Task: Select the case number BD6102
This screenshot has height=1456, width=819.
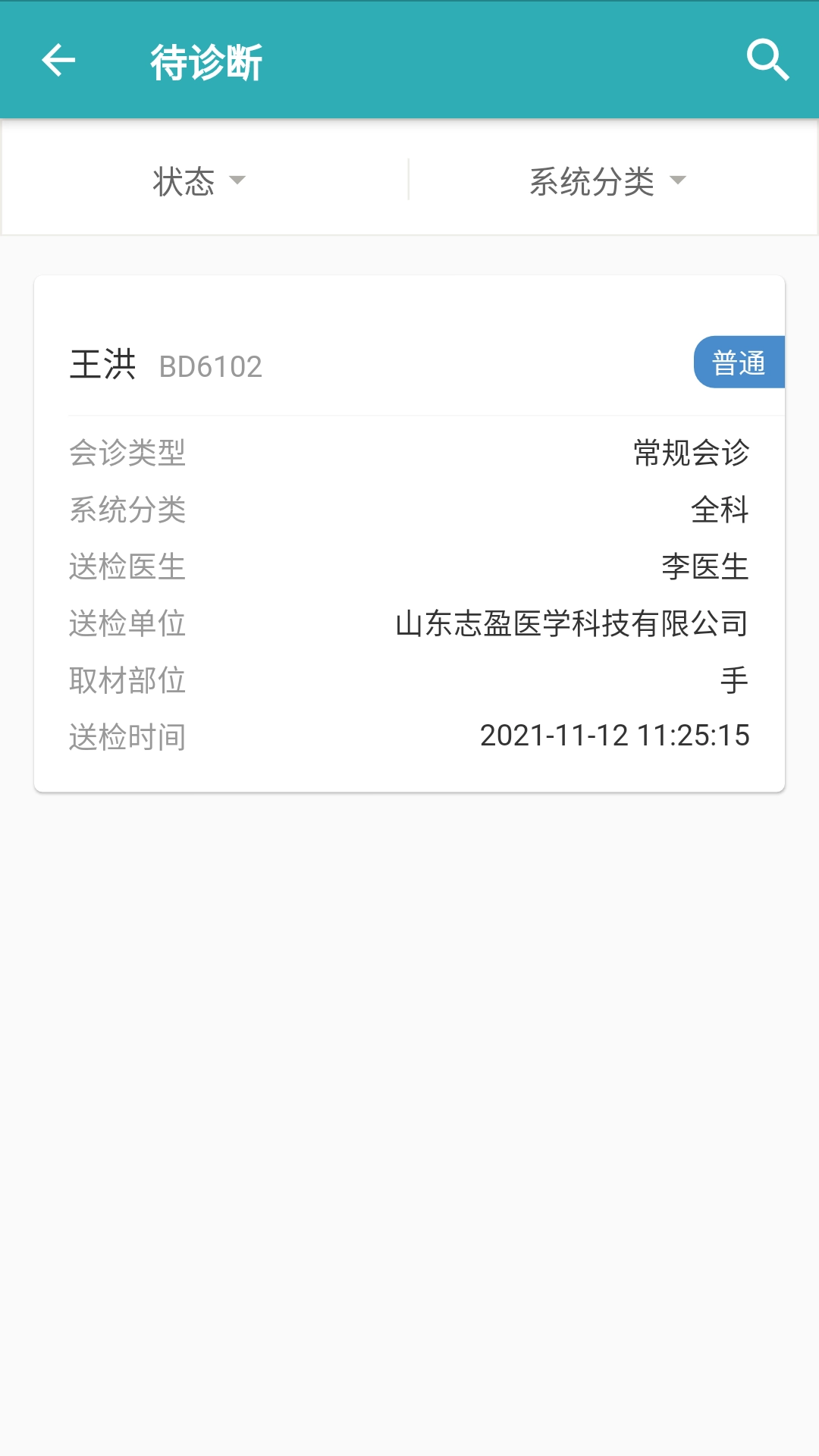Action: pyautogui.click(x=210, y=368)
